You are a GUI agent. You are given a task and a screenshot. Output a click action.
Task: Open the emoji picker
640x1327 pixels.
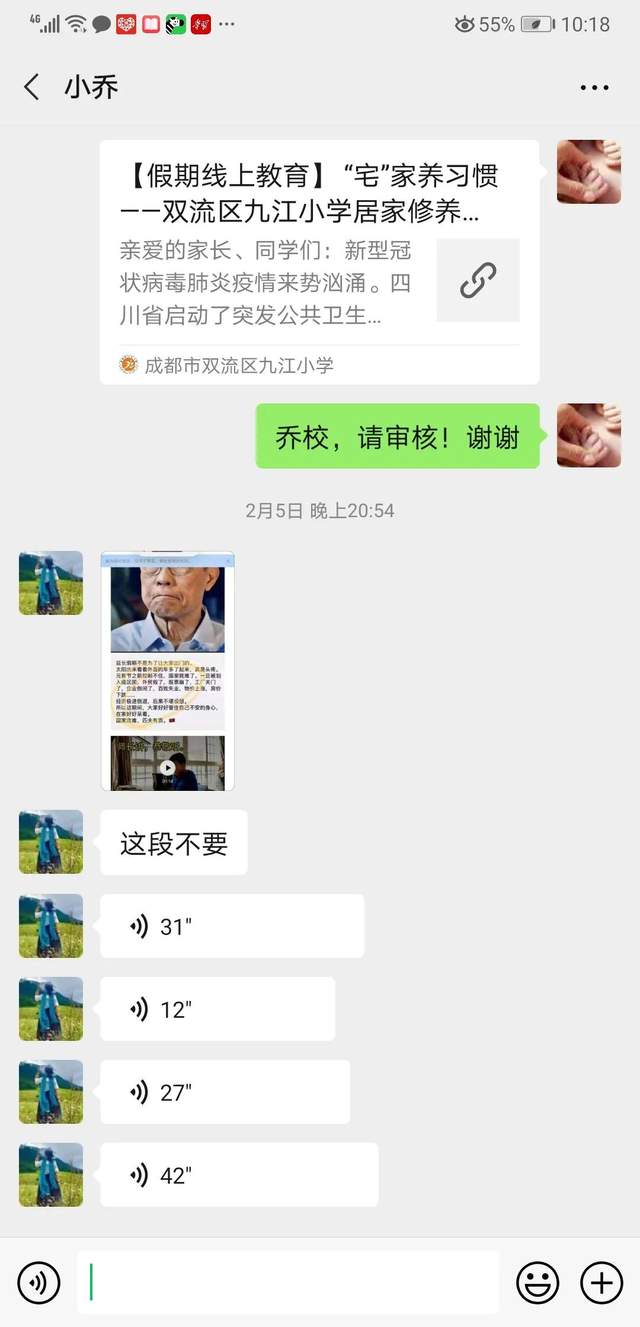[537, 1282]
